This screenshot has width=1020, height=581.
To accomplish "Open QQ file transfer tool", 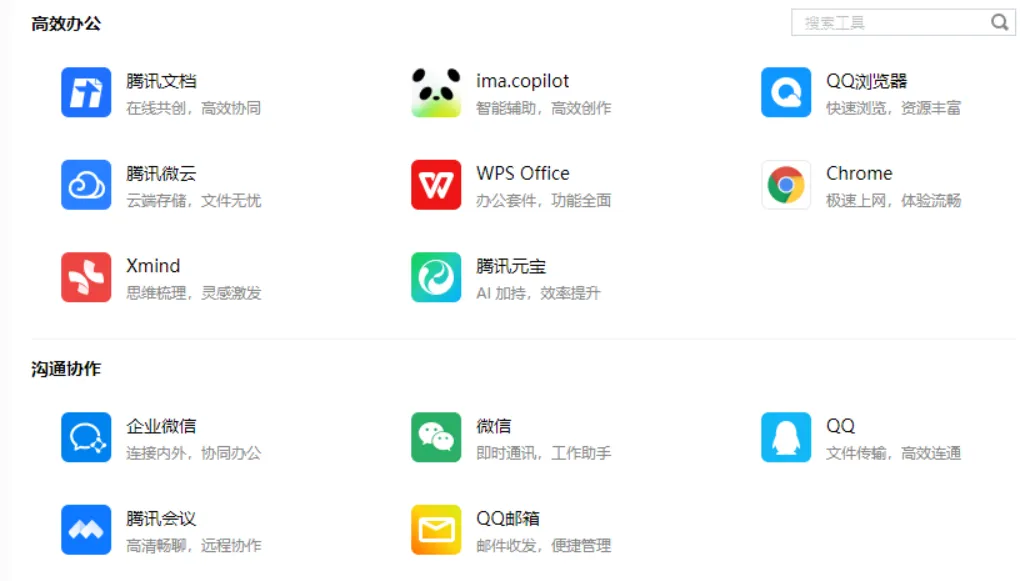I will [786, 438].
